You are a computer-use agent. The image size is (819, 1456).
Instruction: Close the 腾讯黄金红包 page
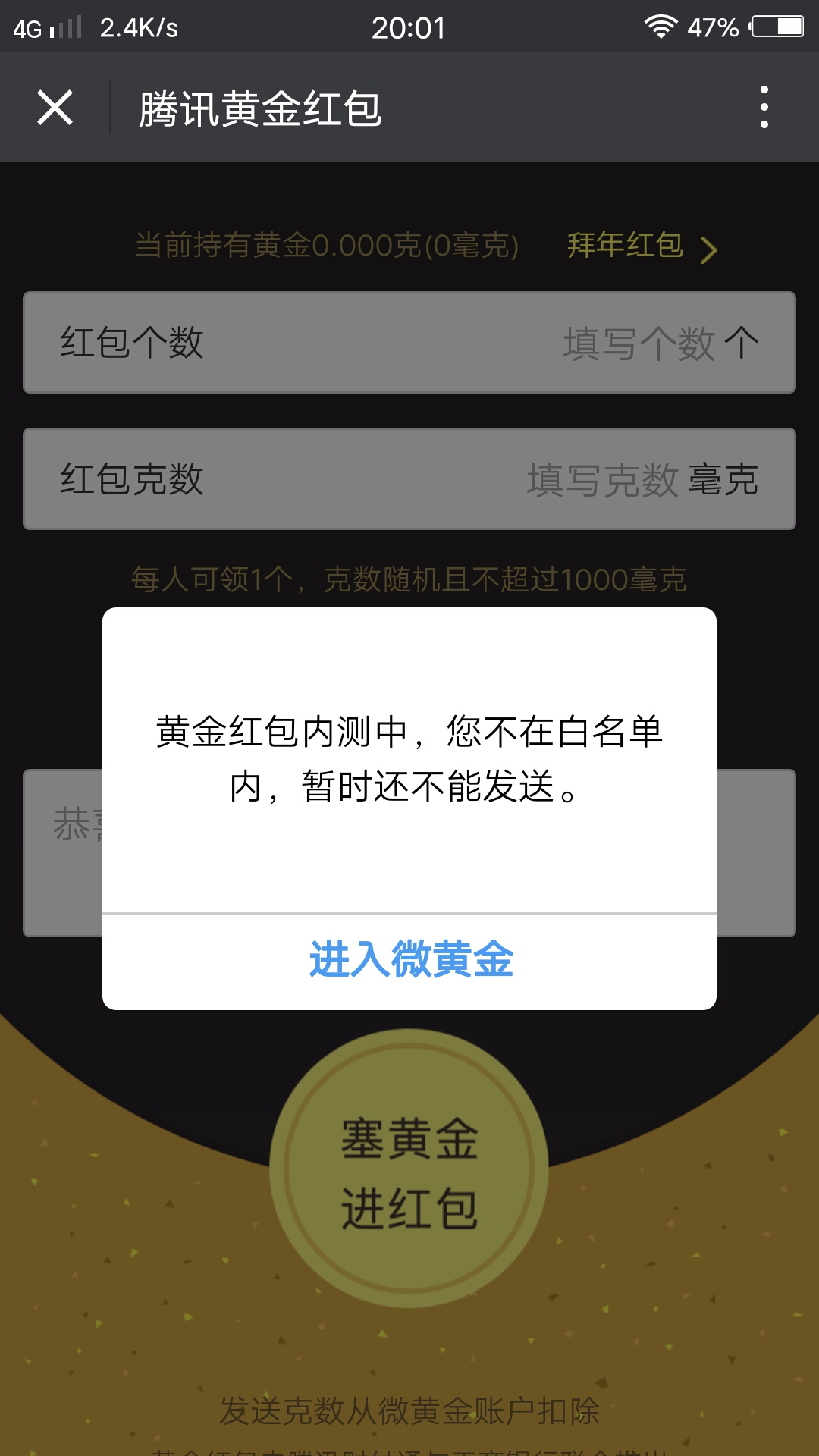tap(55, 107)
